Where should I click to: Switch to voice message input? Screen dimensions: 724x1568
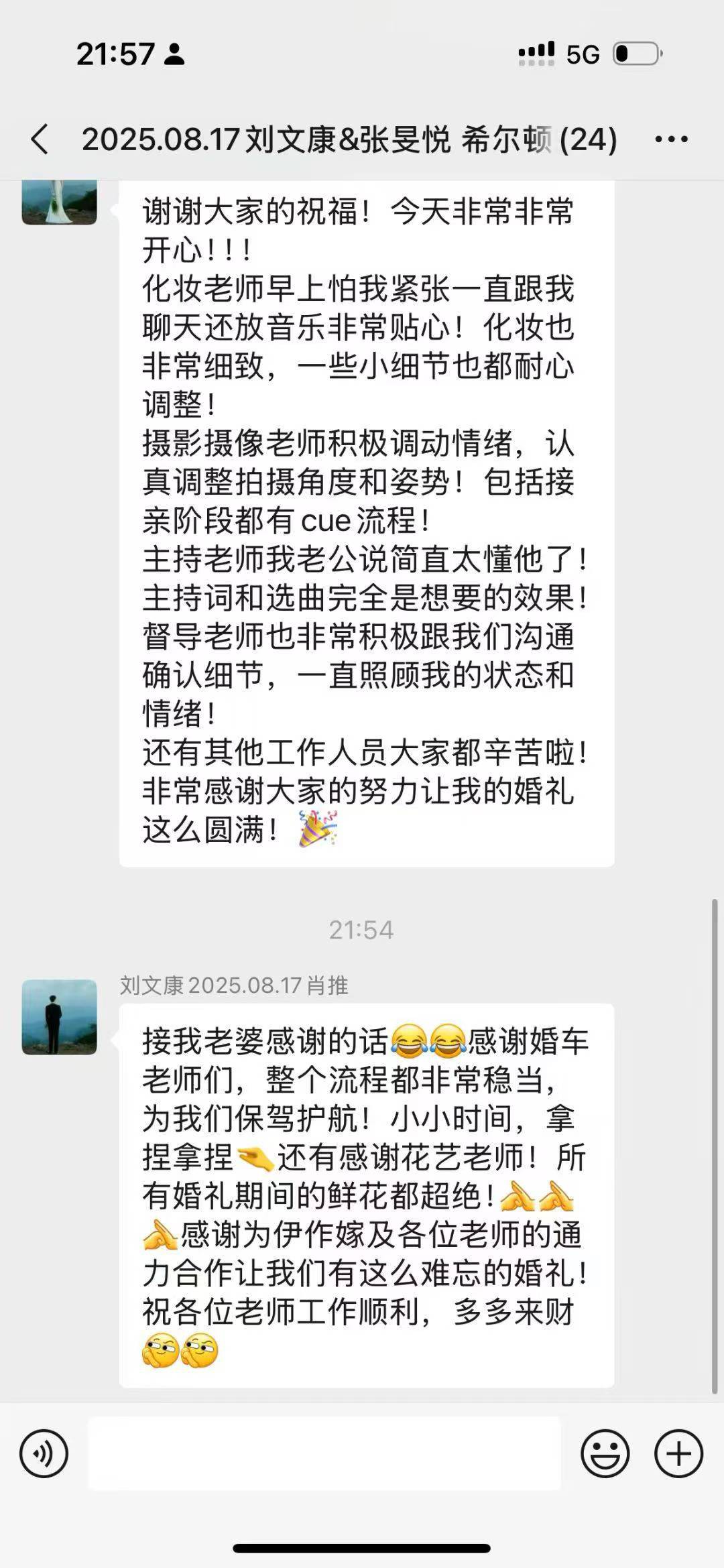click(x=44, y=1453)
